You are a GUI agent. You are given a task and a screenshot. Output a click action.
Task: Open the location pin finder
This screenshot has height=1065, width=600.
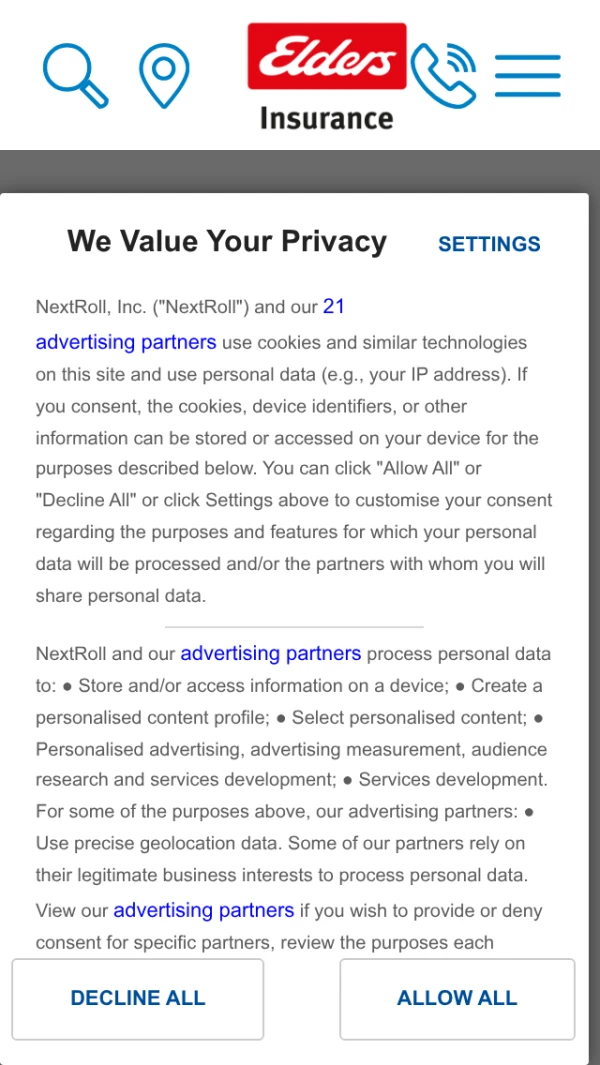click(x=163, y=75)
